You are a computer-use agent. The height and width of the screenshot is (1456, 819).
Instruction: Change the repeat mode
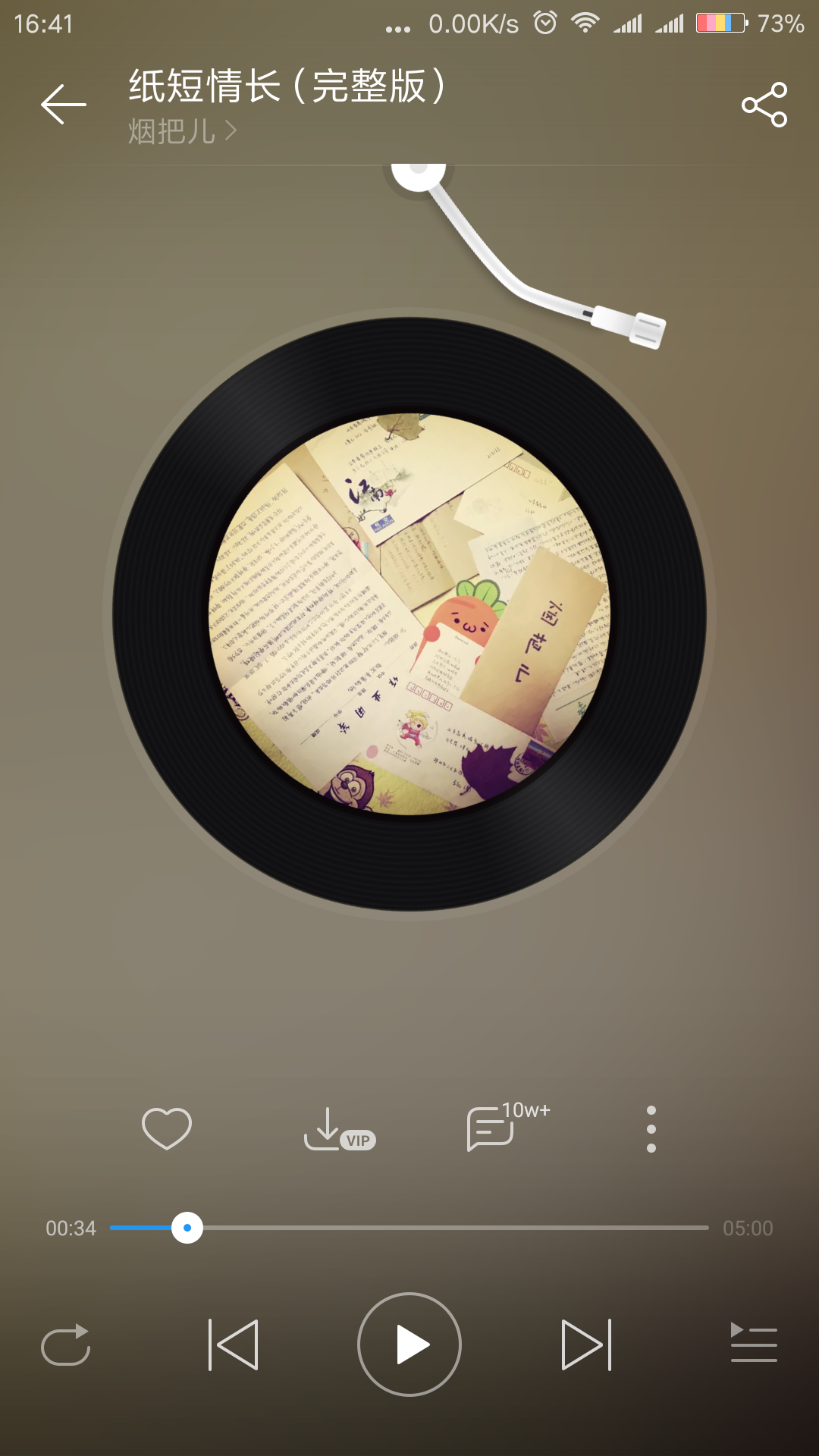[x=66, y=1345]
